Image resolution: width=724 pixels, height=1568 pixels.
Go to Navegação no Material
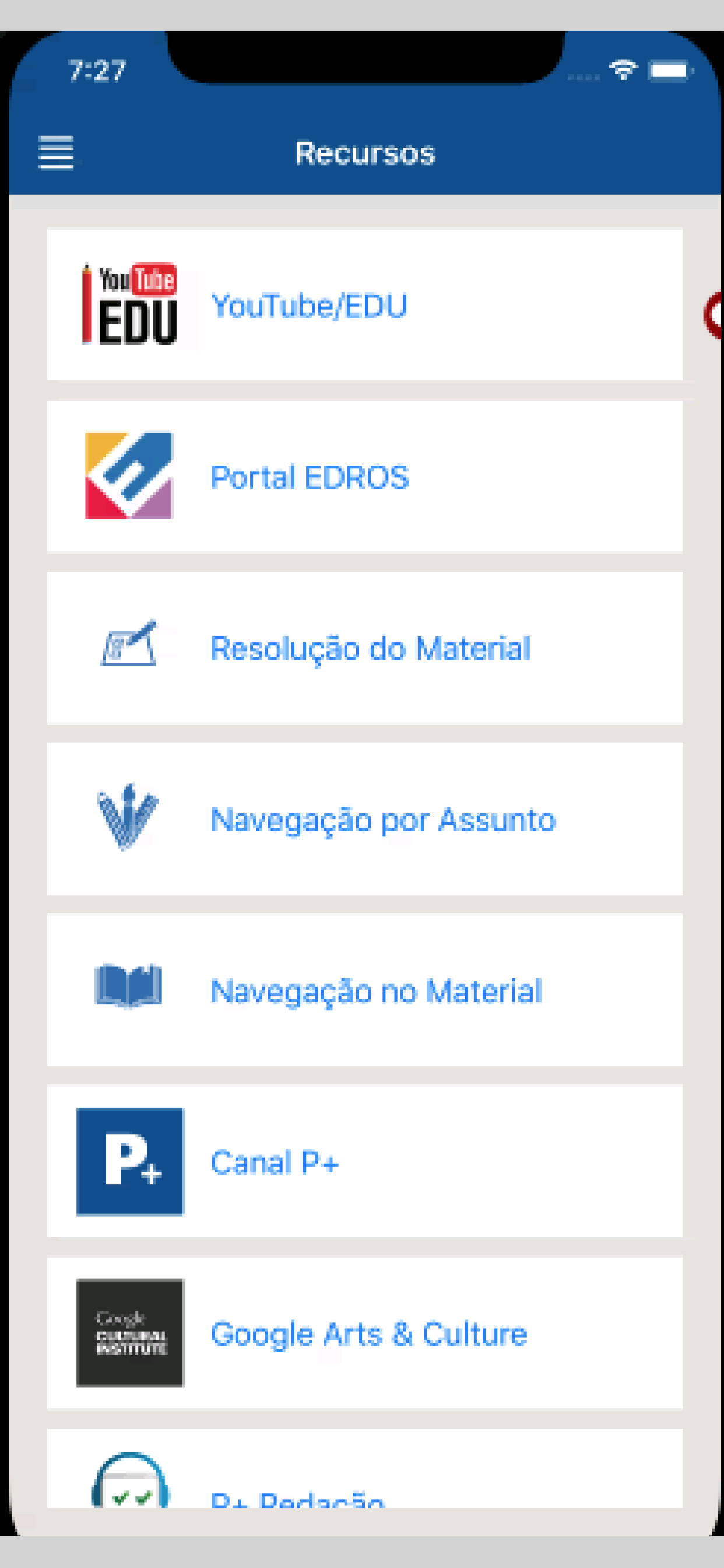click(364, 990)
